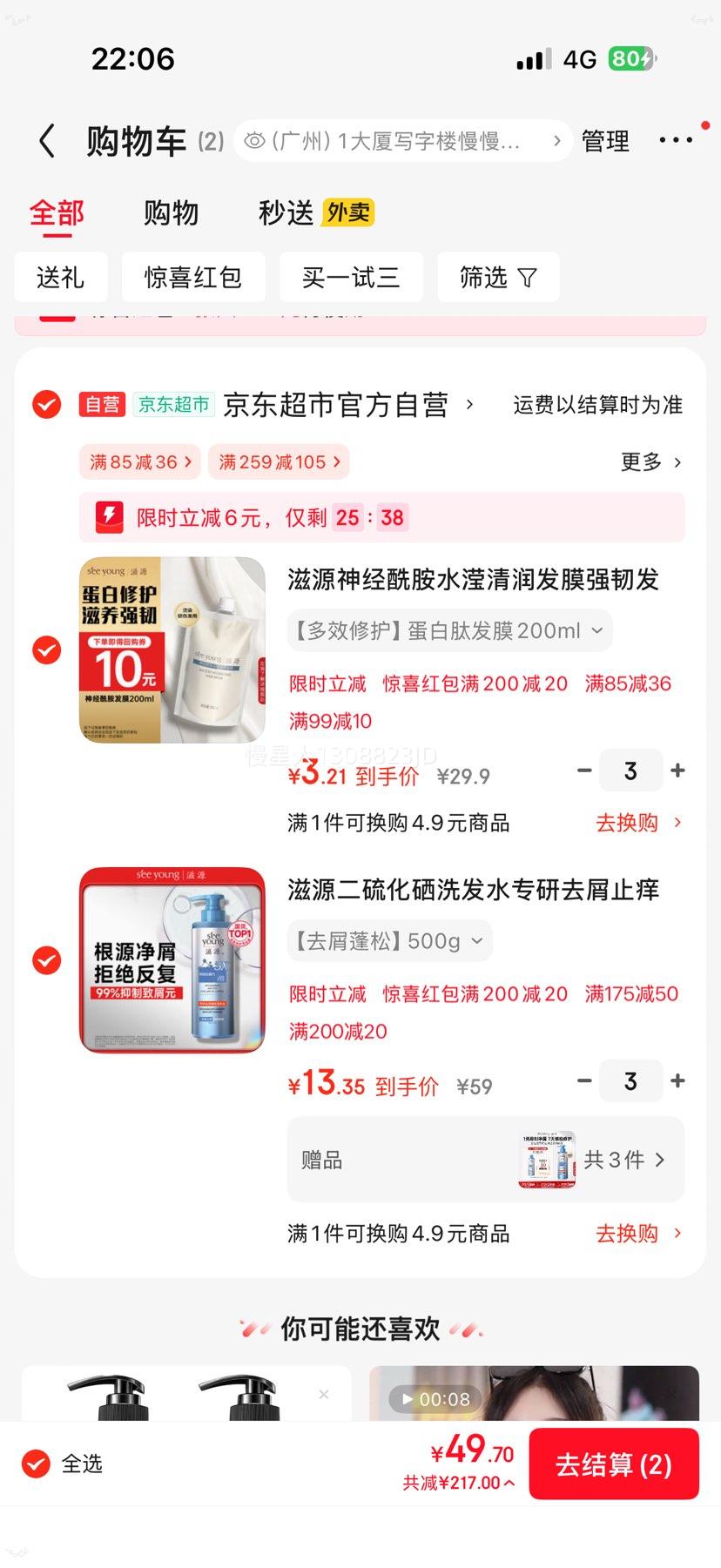721x1568 pixels.
Task: Tap the 去结算 checkout button
Action: click(614, 1464)
